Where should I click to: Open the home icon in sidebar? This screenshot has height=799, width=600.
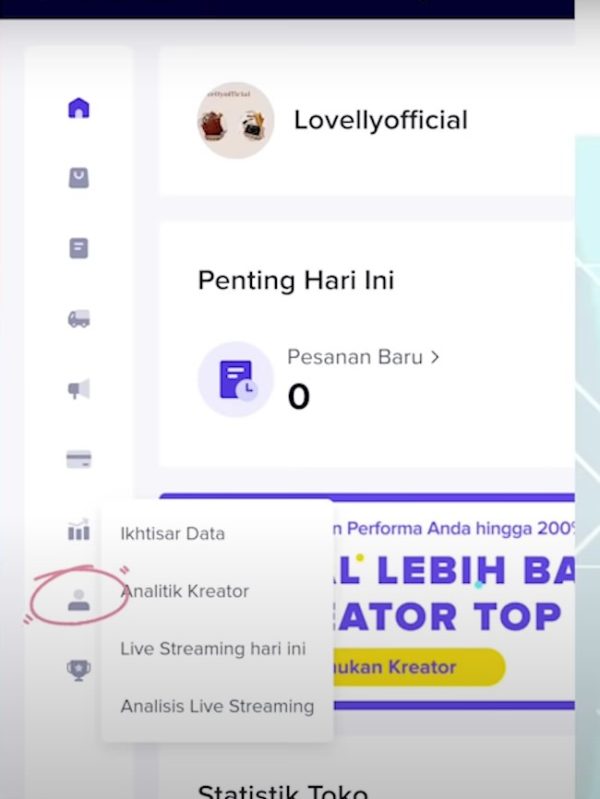(78, 108)
